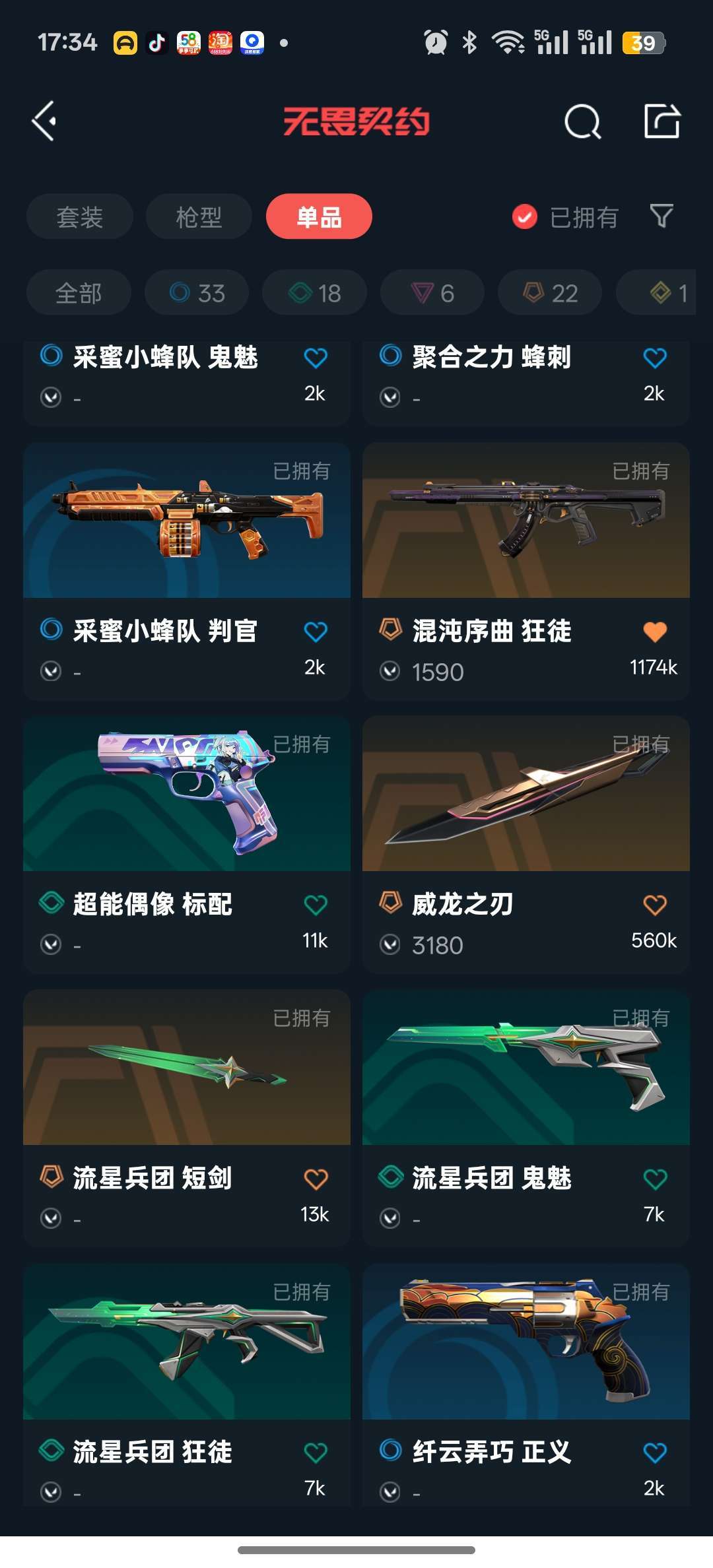Open the 采蜜小蜂队 判官 skin card
The width and height of the screenshot is (713, 1568).
187,572
